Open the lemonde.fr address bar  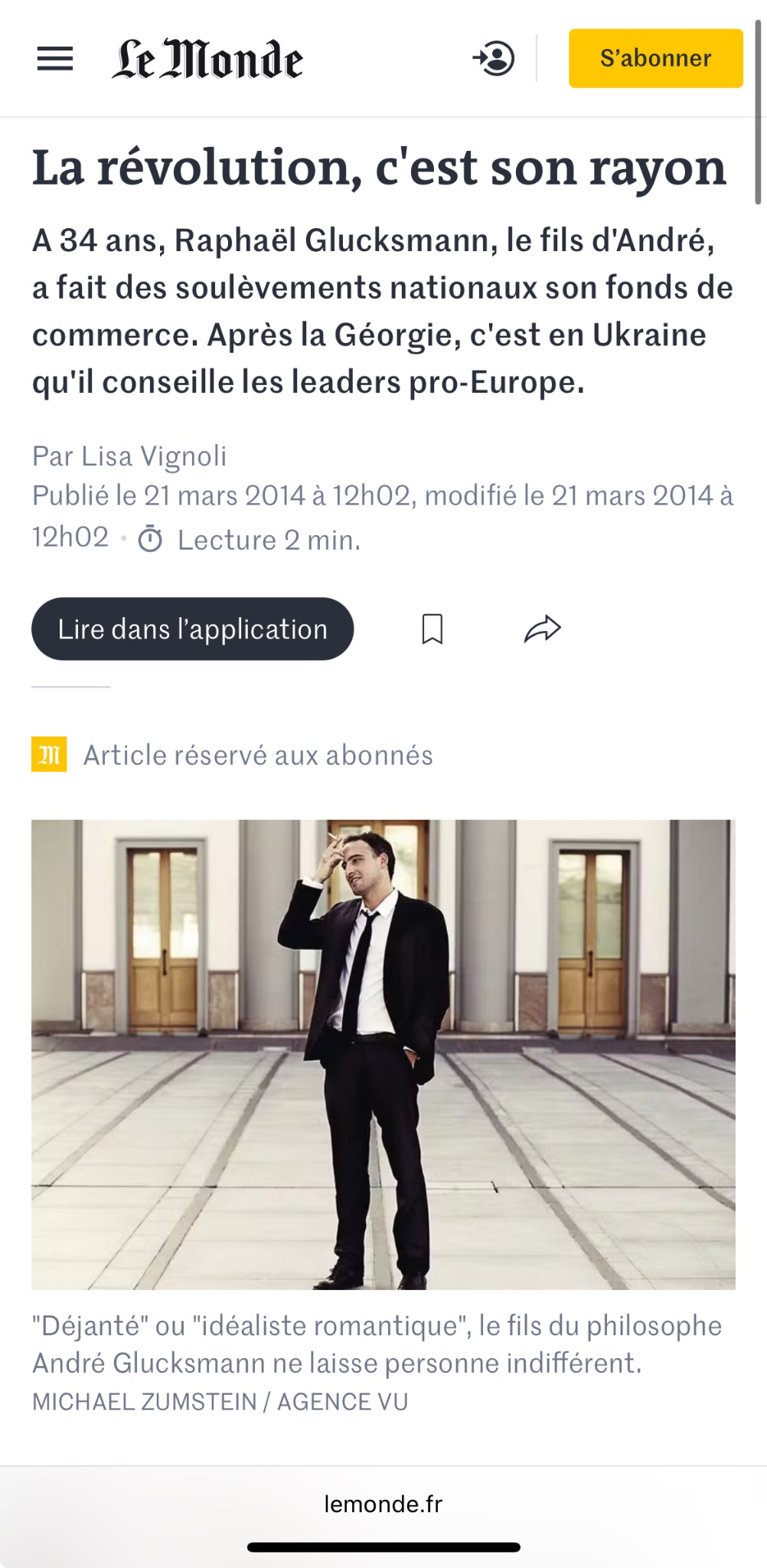tap(383, 1504)
